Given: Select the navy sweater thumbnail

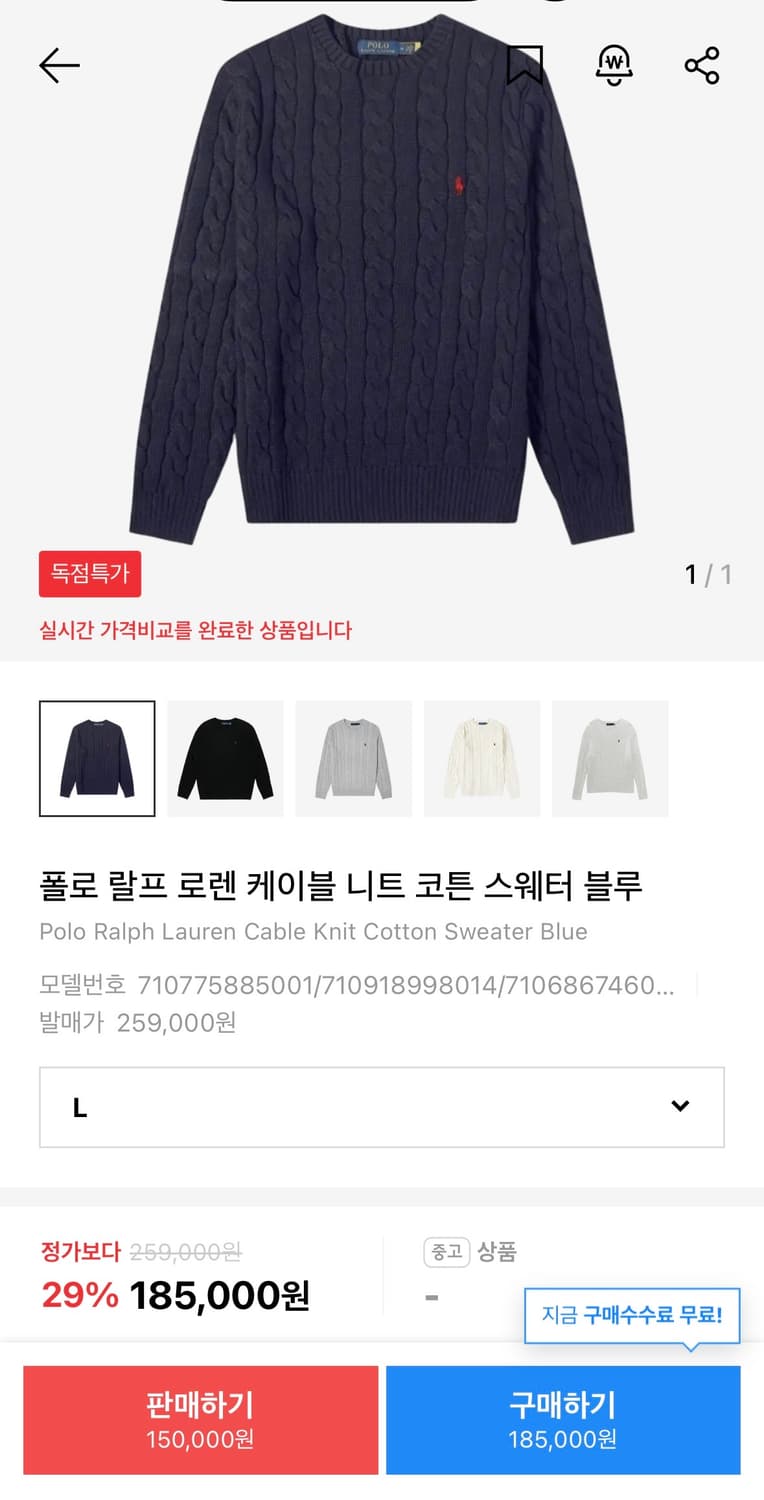Looking at the screenshot, I should point(96,758).
